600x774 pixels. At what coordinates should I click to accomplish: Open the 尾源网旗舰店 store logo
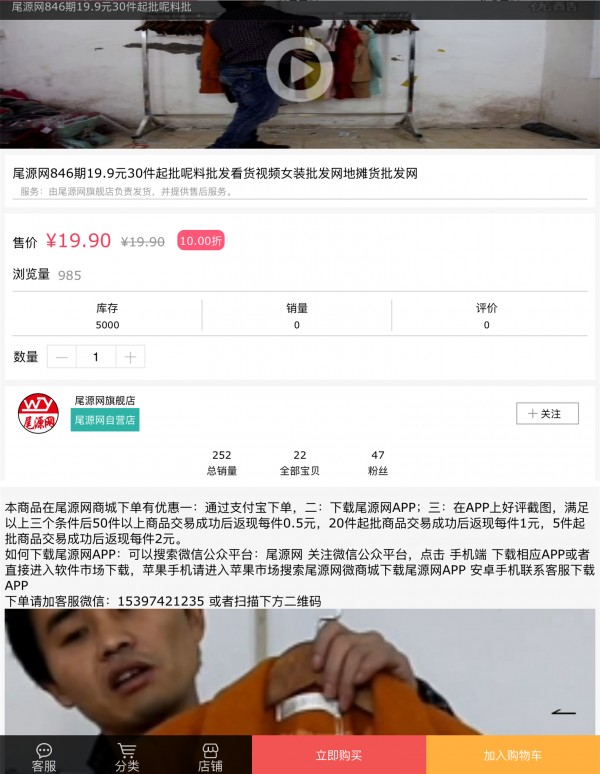coord(38,413)
